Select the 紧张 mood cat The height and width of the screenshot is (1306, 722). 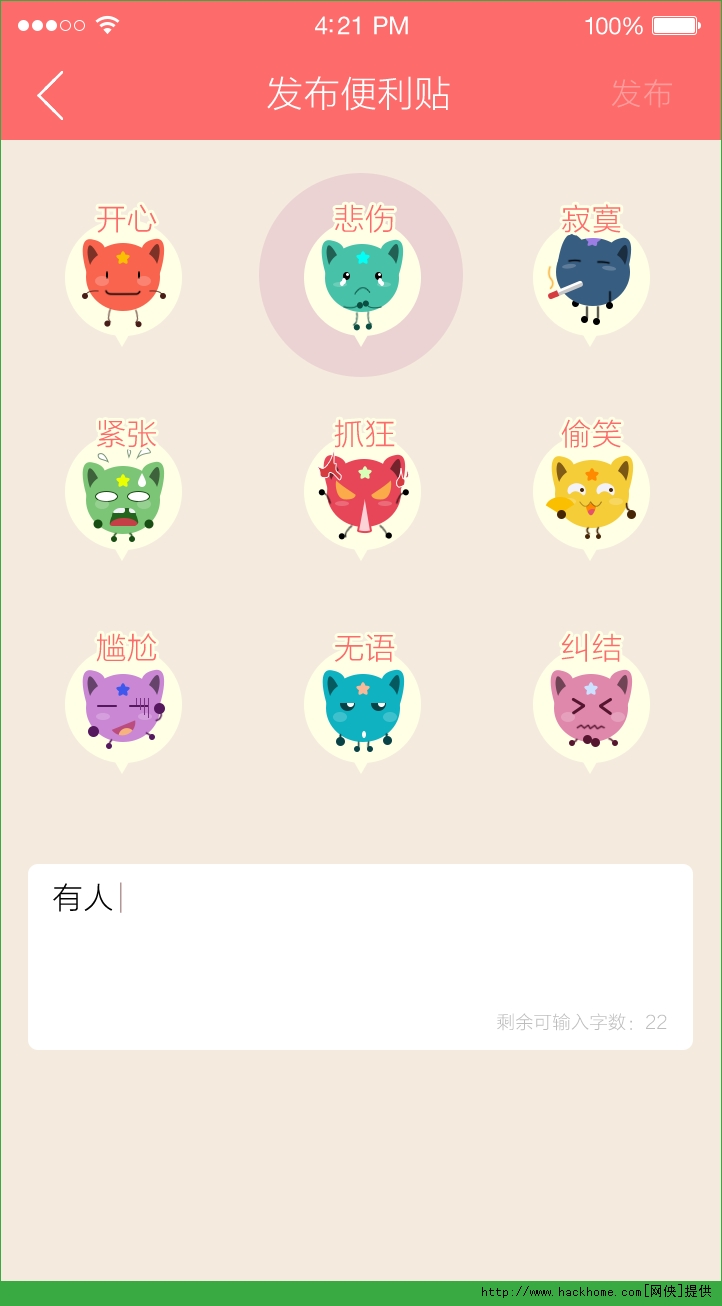click(x=123, y=493)
